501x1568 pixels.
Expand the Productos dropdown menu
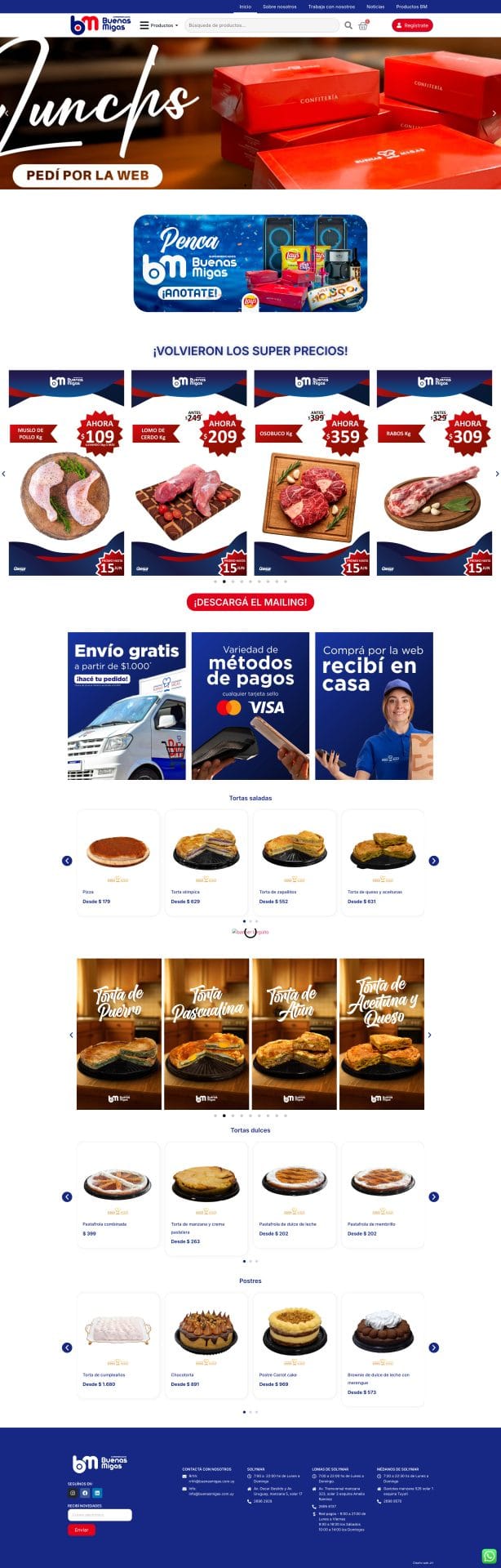tap(159, 25)
